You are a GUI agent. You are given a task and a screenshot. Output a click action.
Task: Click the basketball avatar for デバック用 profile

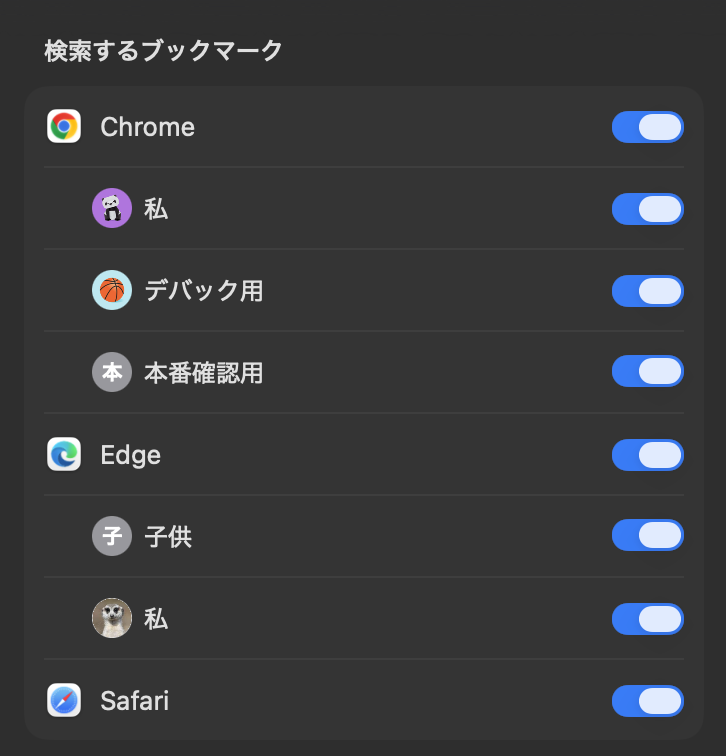(x=112, y=291)
